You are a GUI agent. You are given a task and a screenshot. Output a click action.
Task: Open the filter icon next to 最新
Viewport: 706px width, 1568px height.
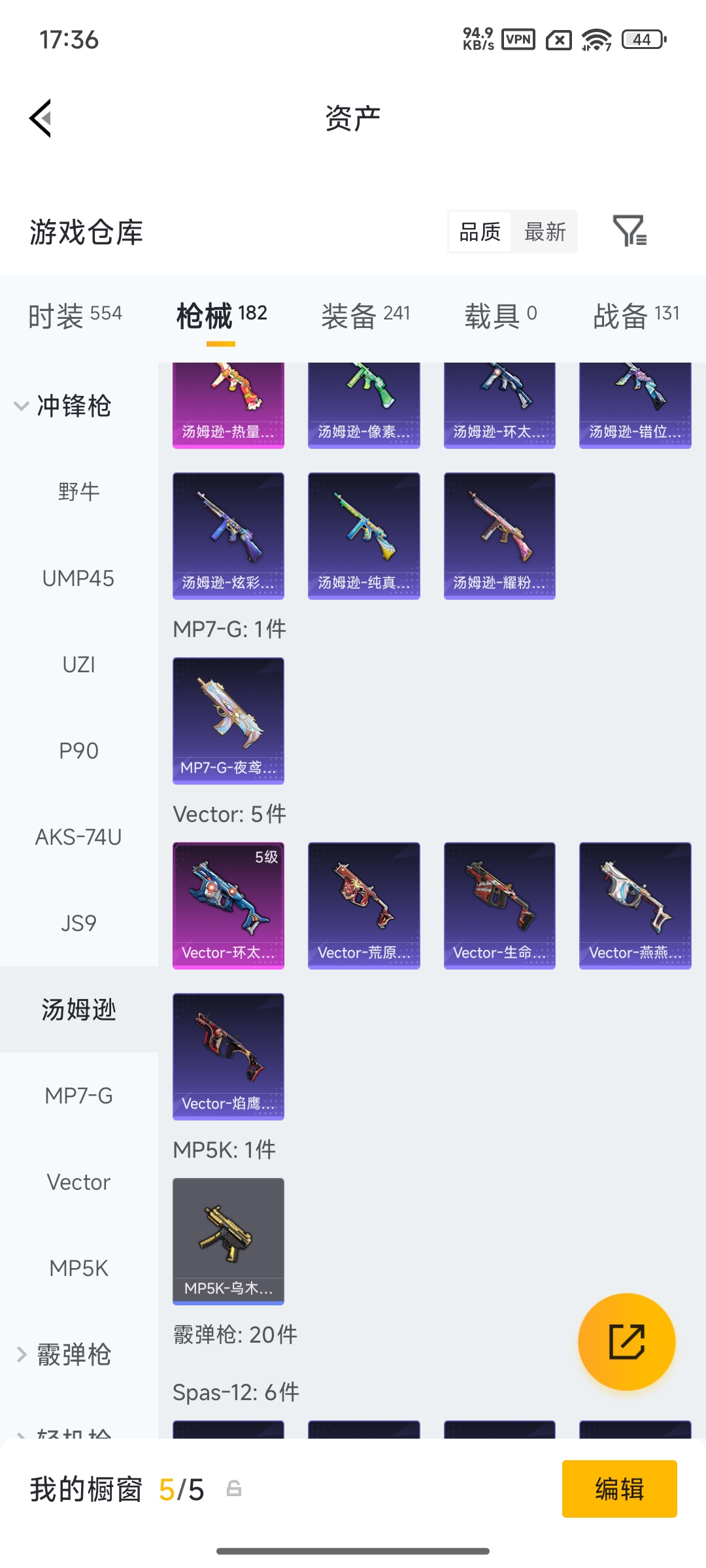(x=630, y=231)
